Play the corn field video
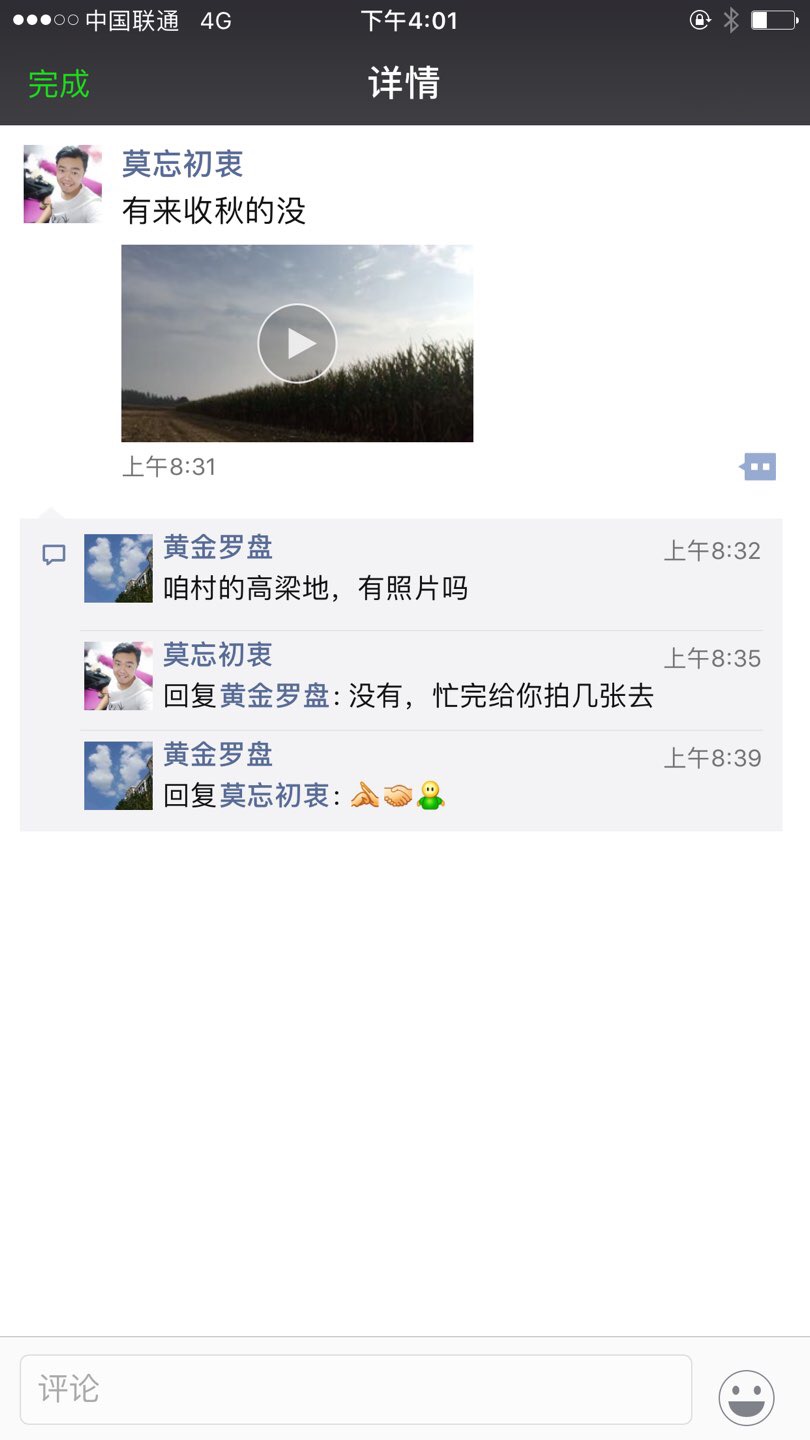This screenshot has width=810, height=1440. [297, 343]
